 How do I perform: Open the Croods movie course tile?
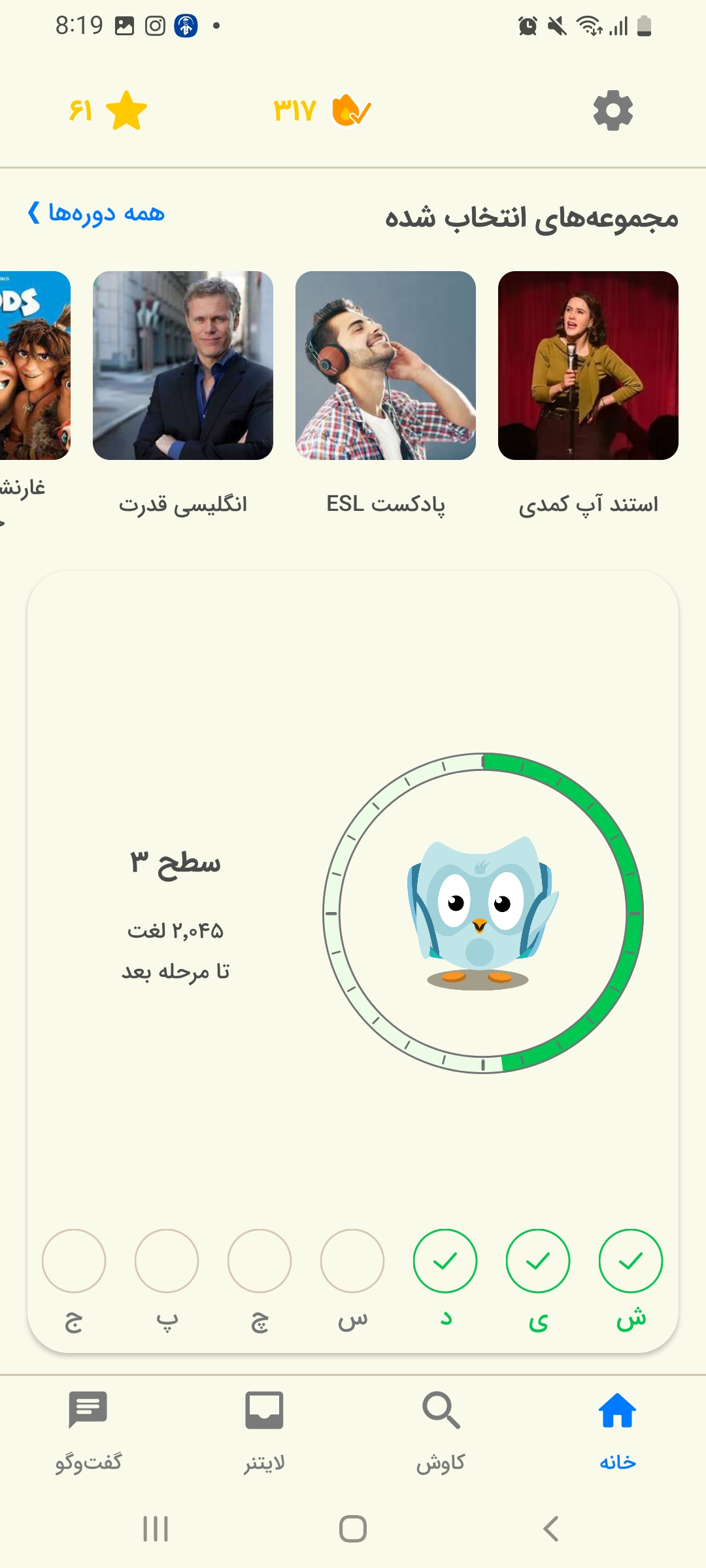point(34,366)
